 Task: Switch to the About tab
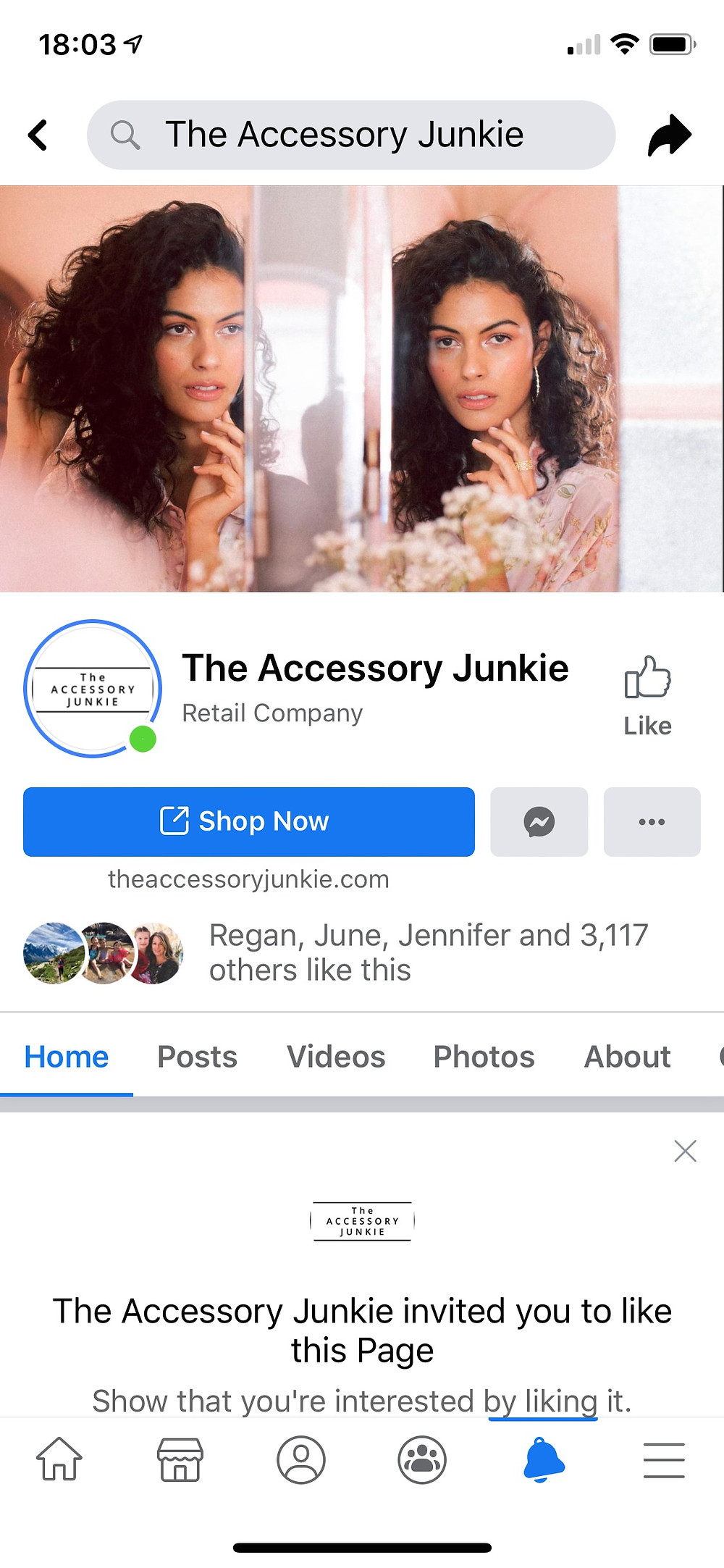(x=627, y=1057)
